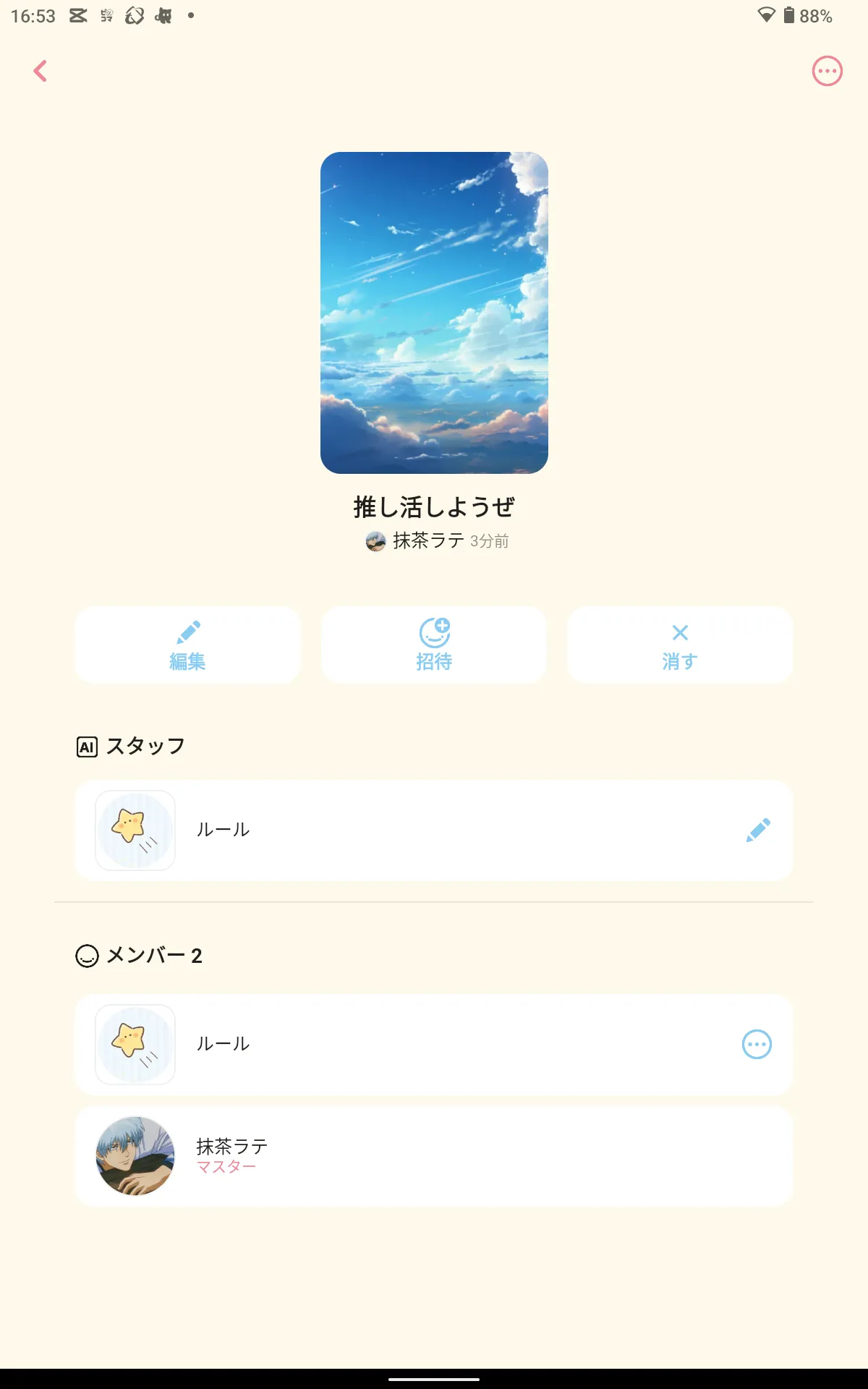Tap the 消す delete button
The image size is (868, 1389).
coord(680,645)
